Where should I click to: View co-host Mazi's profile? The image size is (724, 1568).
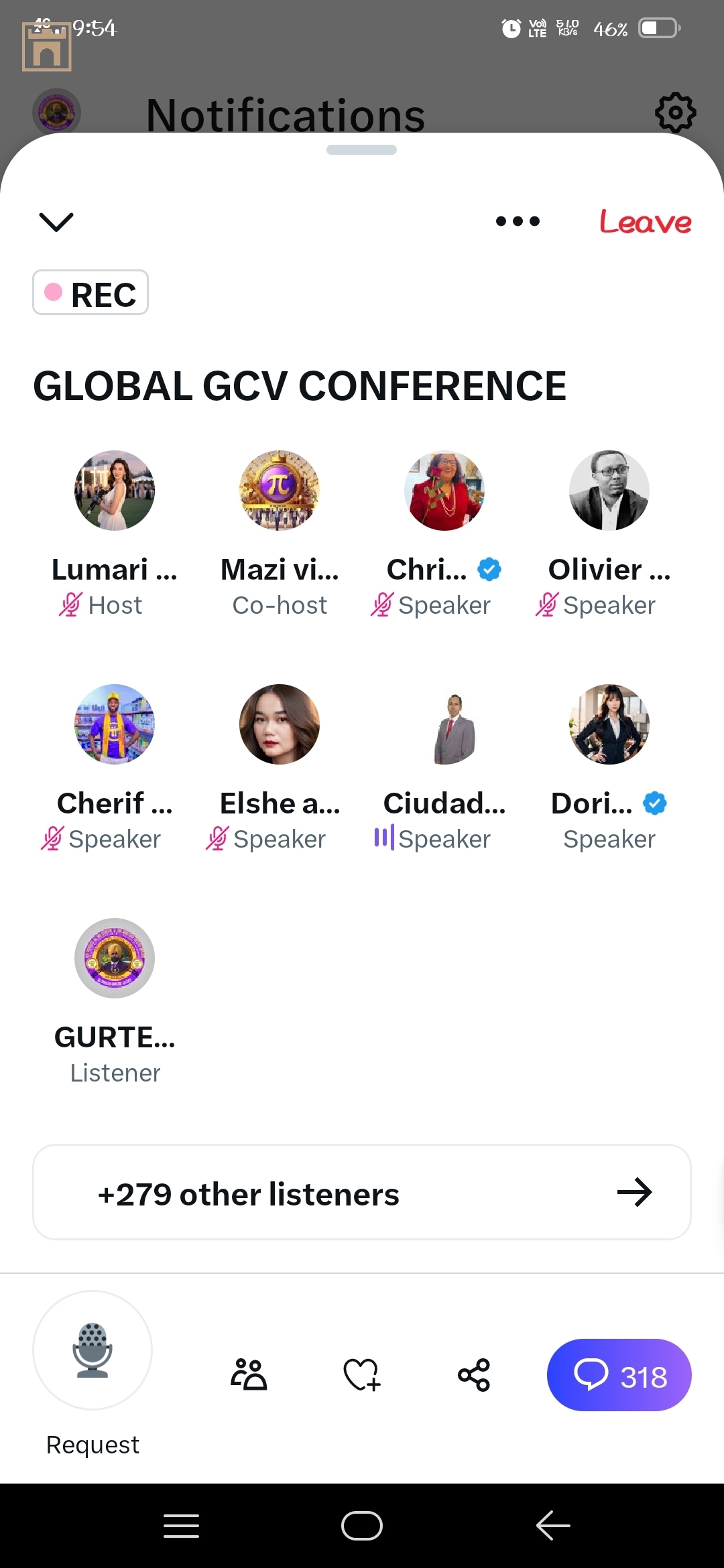[x=280, y=491]
